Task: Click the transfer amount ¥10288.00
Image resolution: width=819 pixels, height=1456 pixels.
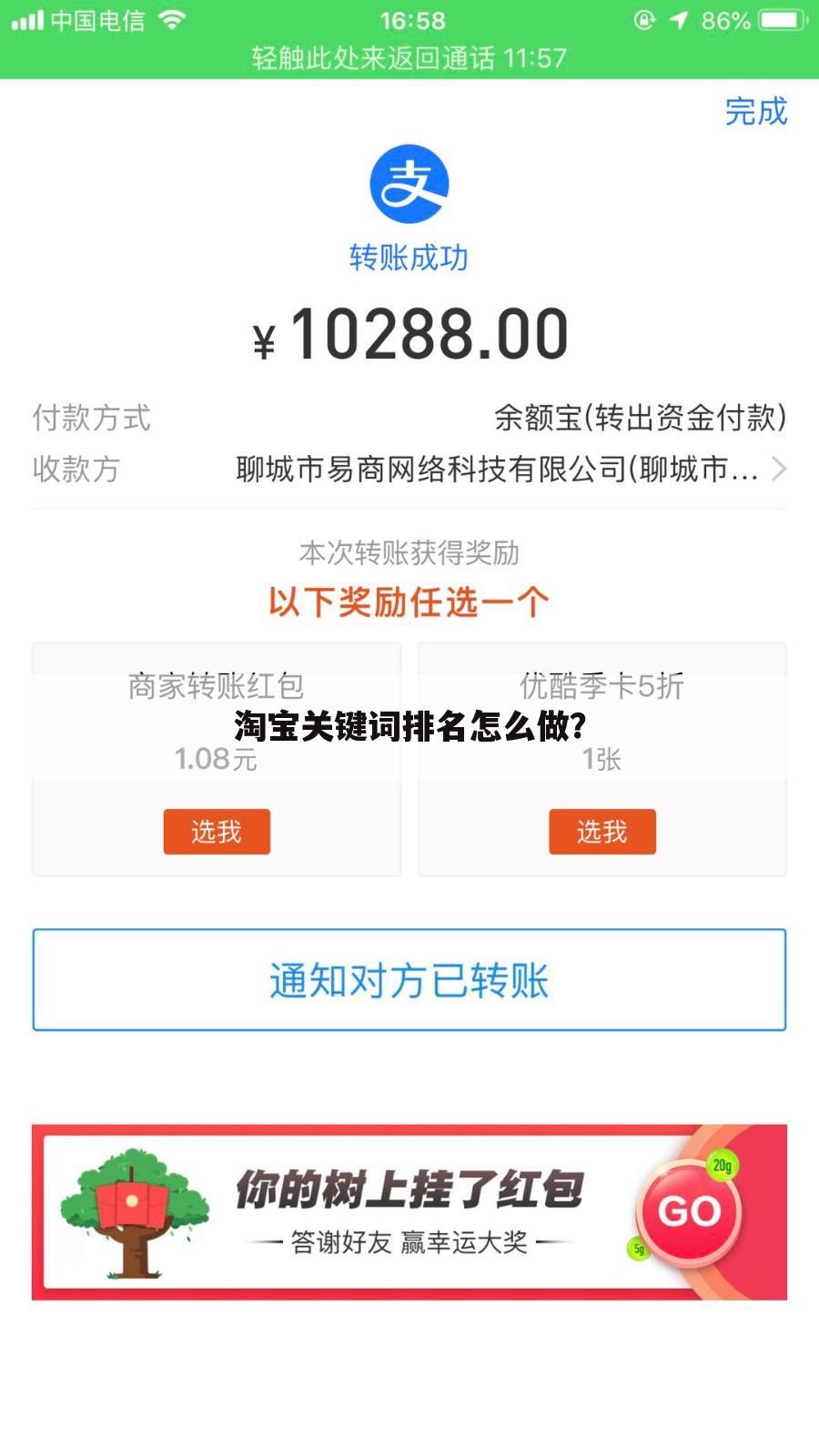Action: click(409, 335)
